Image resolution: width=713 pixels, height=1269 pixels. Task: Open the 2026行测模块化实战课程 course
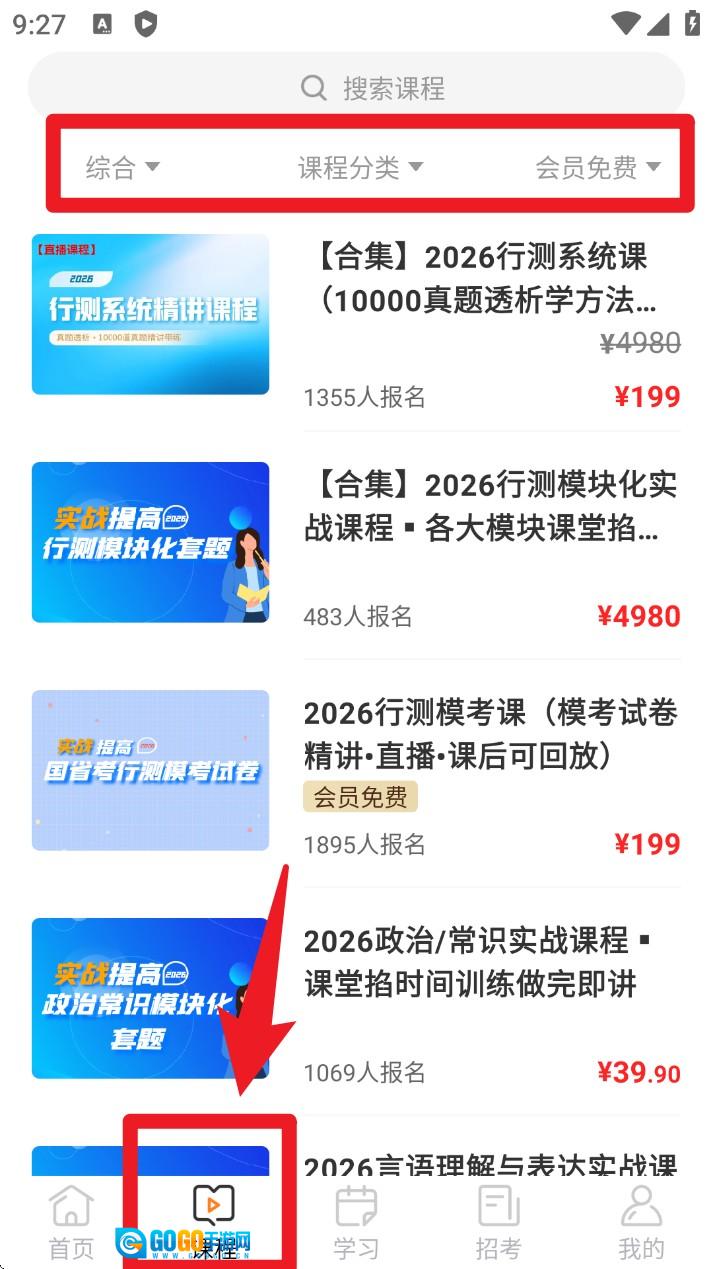tap(490, 506)
